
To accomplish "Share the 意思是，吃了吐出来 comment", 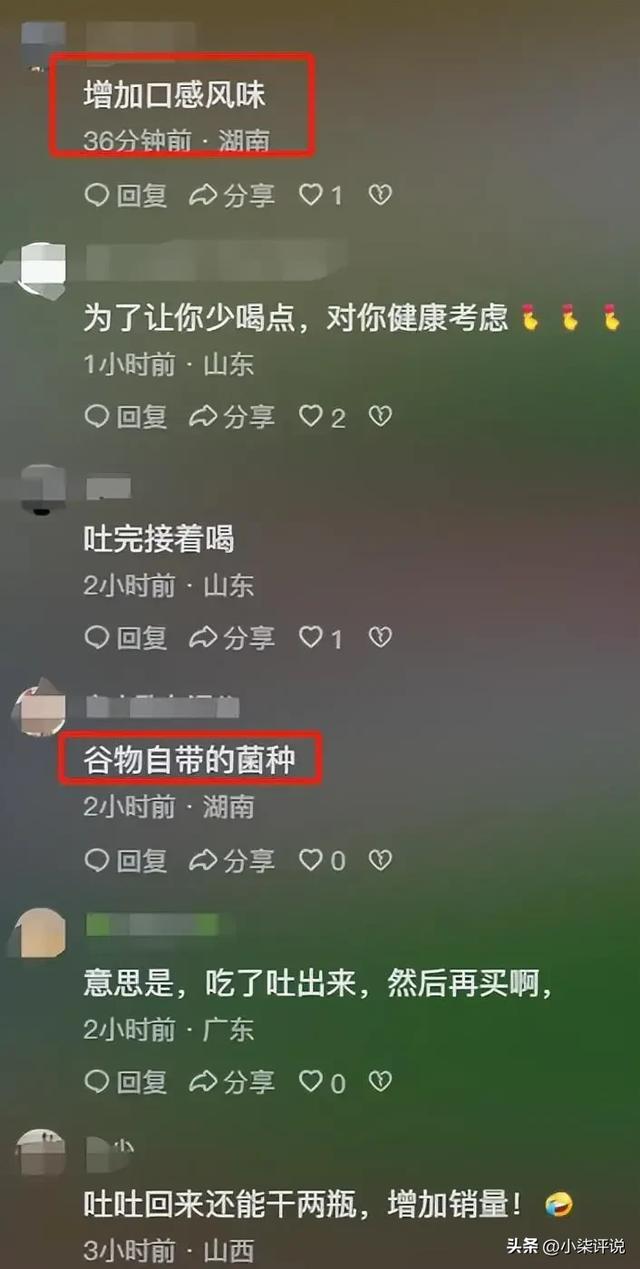I will [x=232, y=1081].
